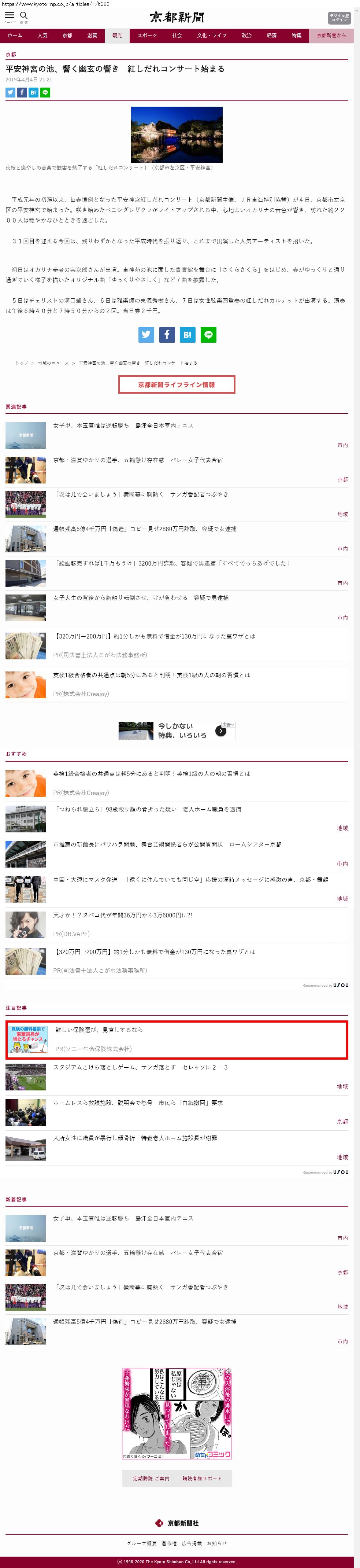Open the hamburger menu

click(x=9, y=16)
